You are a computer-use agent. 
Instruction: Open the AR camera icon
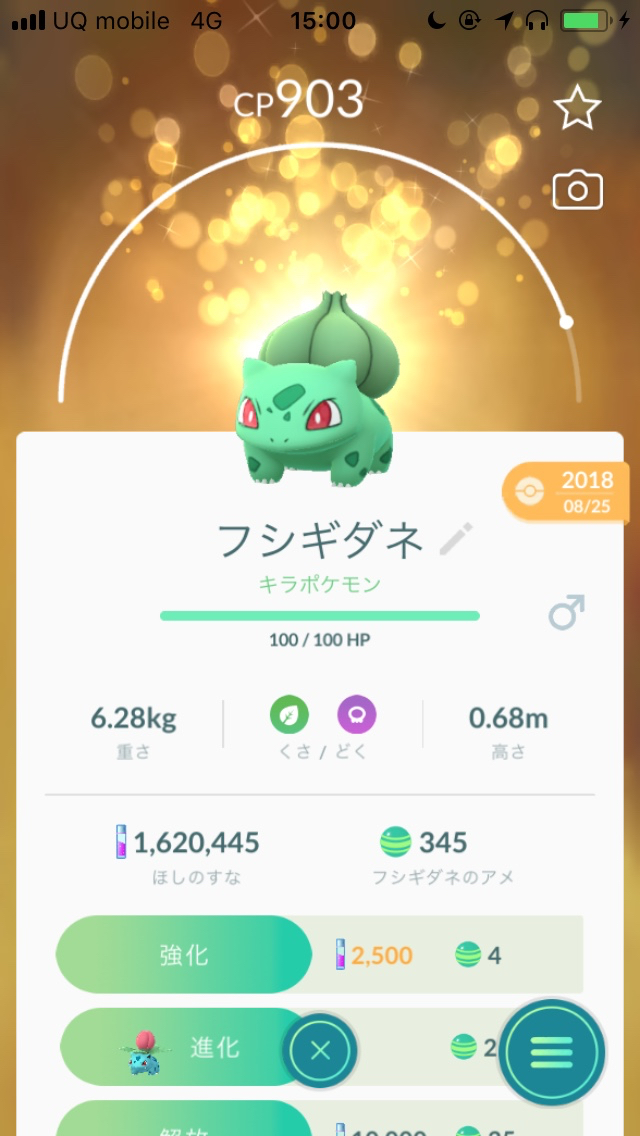pyautogui.click(x=577, y=190)
